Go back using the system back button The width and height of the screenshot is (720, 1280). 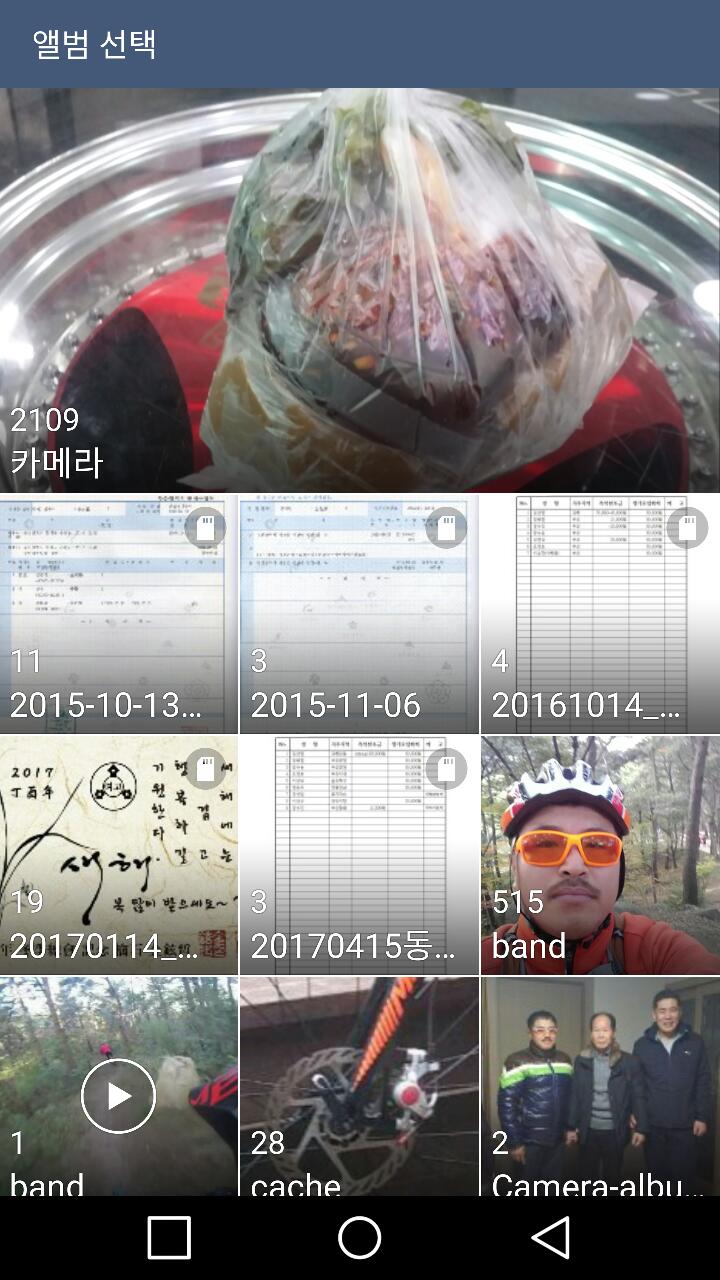coord(551,1238)
